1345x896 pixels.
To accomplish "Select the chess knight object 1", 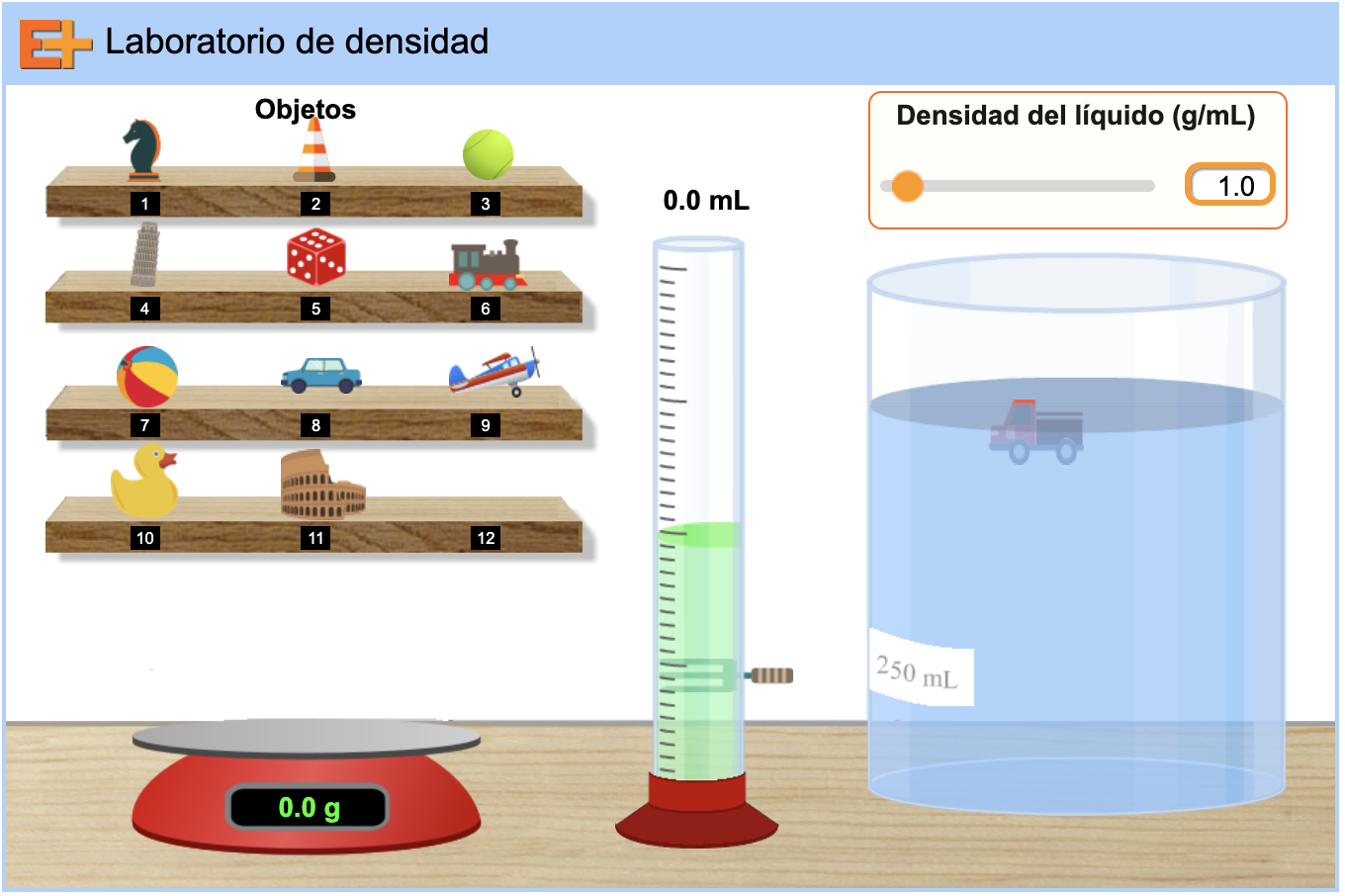I will pyautogui.click(x=142, y=150).
